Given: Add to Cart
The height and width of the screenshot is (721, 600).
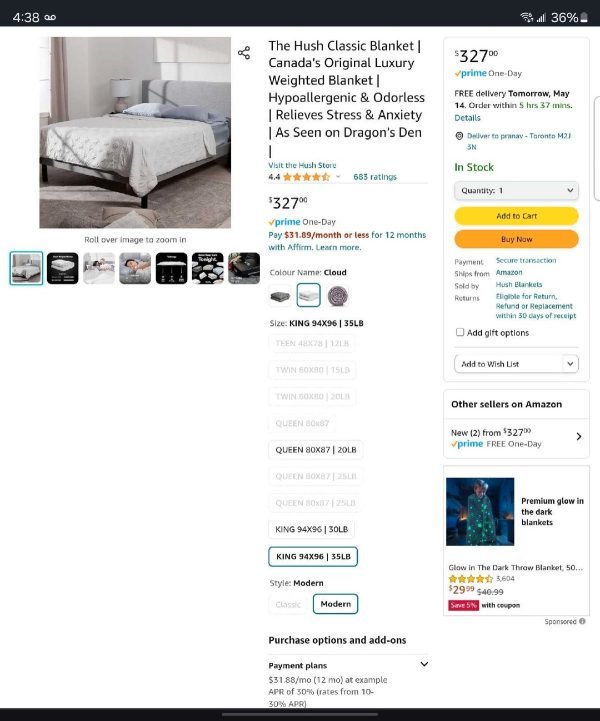Looking at the screenshot, I should click(516, 216).
